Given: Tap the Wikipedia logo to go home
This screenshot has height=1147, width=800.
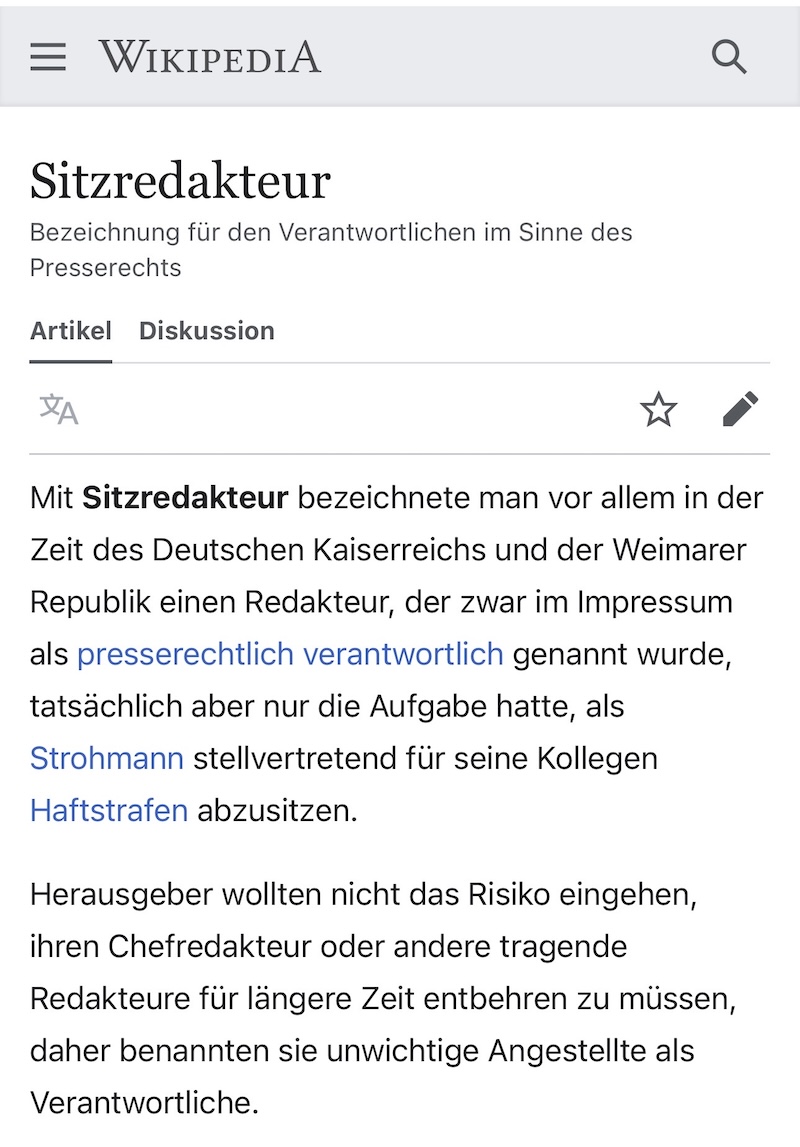Looking at the screenshot, I should tap(210, 57).
